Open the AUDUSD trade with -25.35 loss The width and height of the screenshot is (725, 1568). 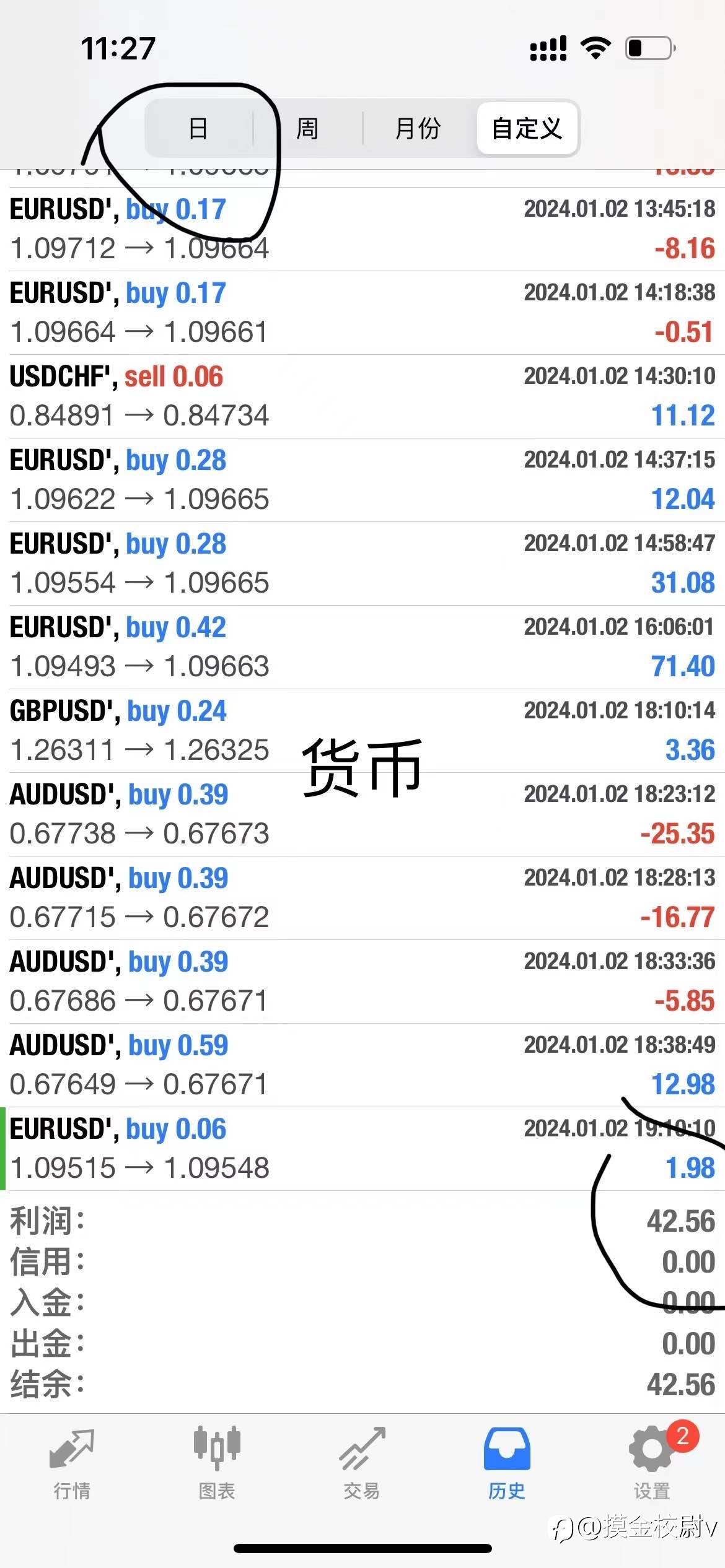click(362, 814)
